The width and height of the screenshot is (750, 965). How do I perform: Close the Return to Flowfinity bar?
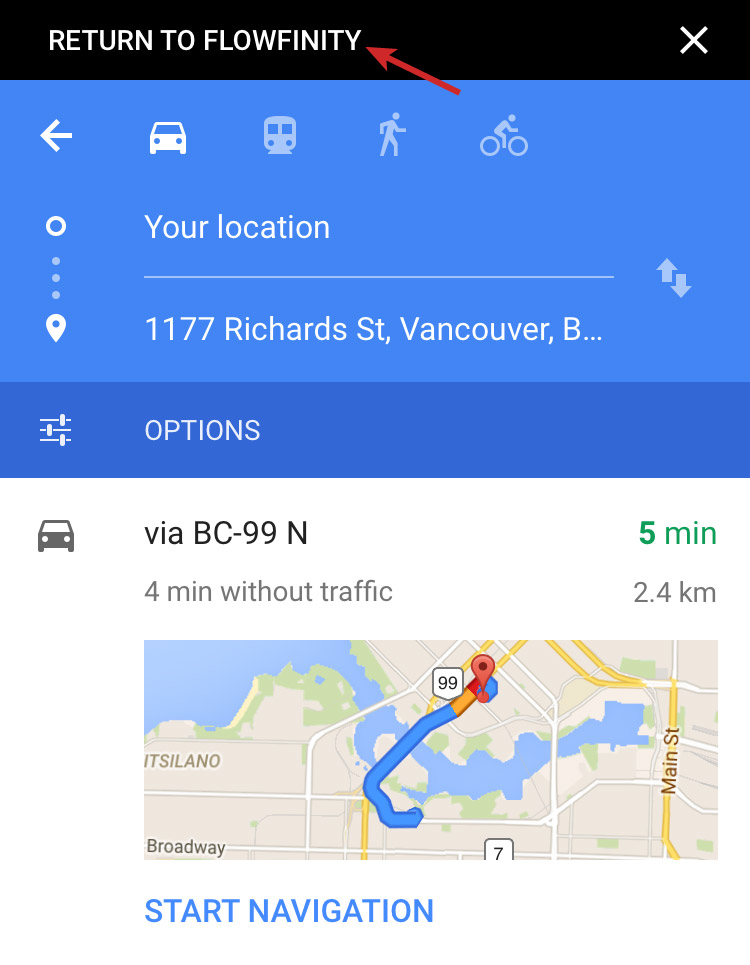(x=693, y=40)
